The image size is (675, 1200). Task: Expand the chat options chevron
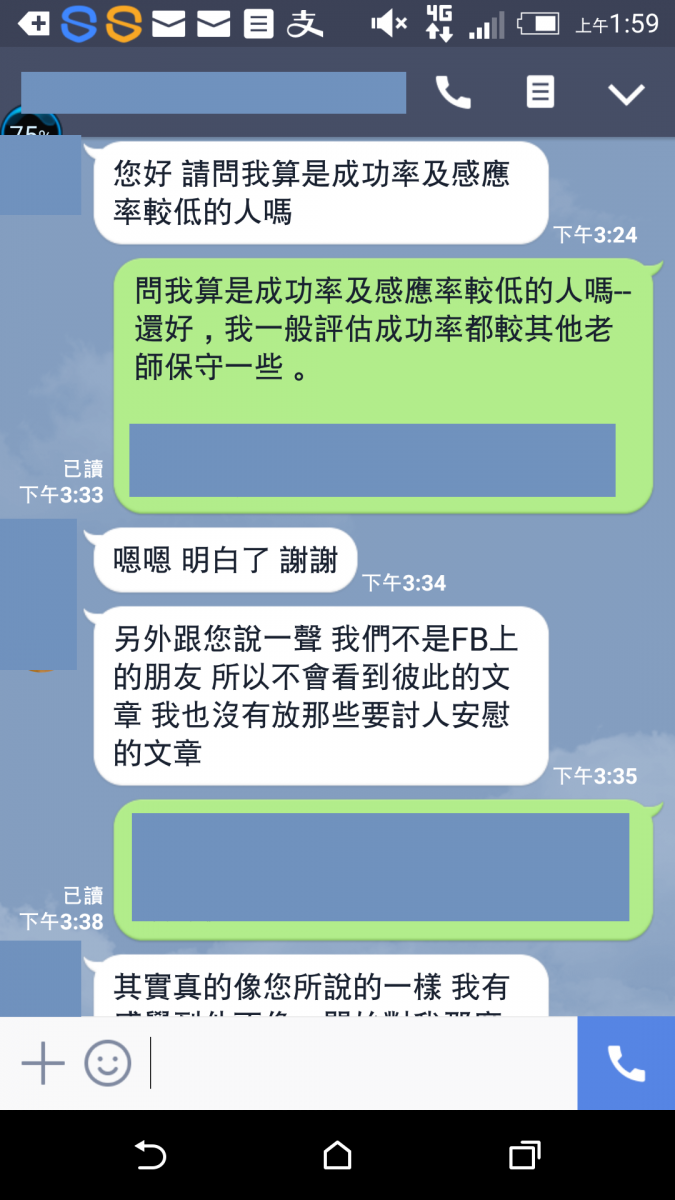tap(627, 94)
